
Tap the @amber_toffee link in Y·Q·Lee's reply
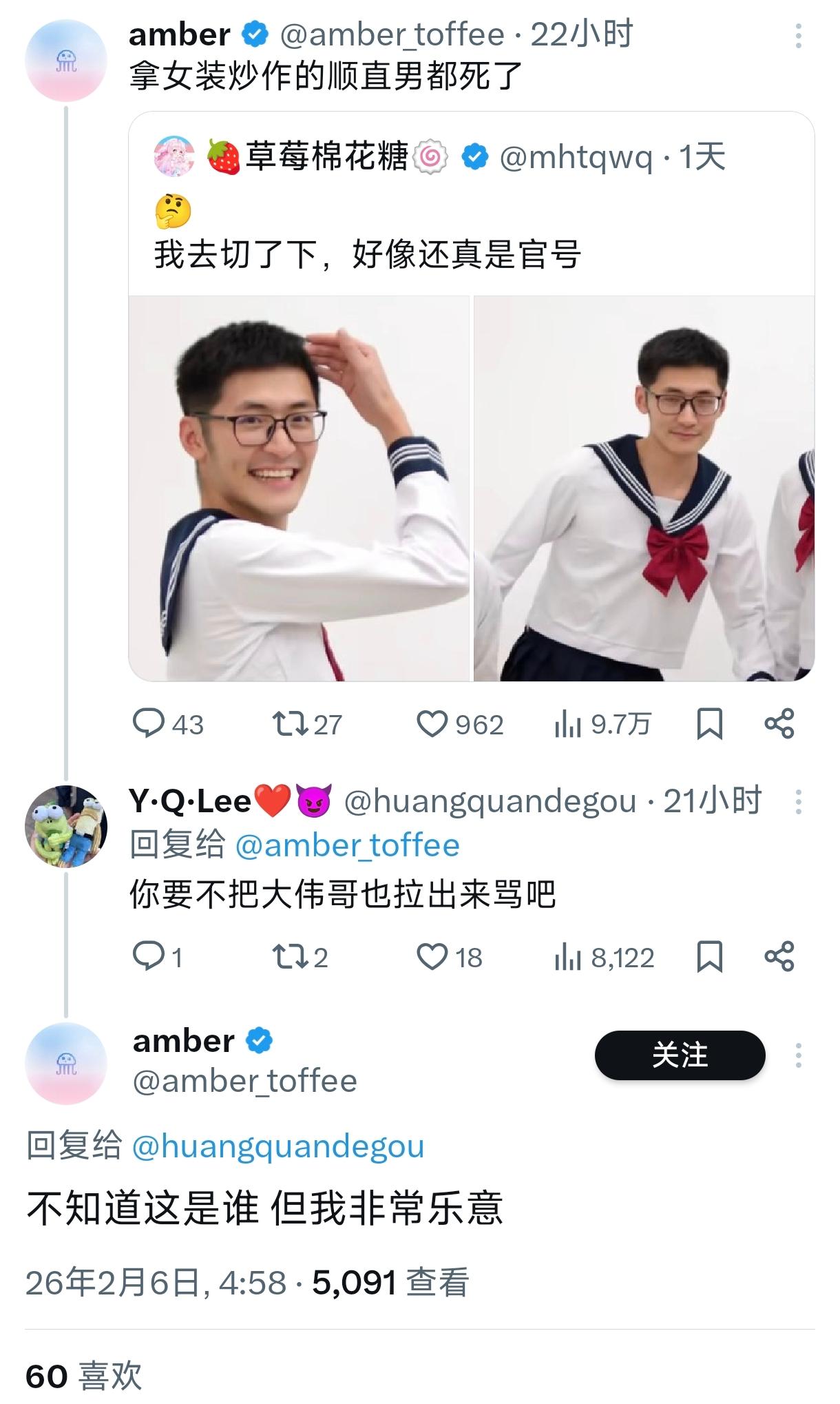pyautogui.click(x=348, y=845)
